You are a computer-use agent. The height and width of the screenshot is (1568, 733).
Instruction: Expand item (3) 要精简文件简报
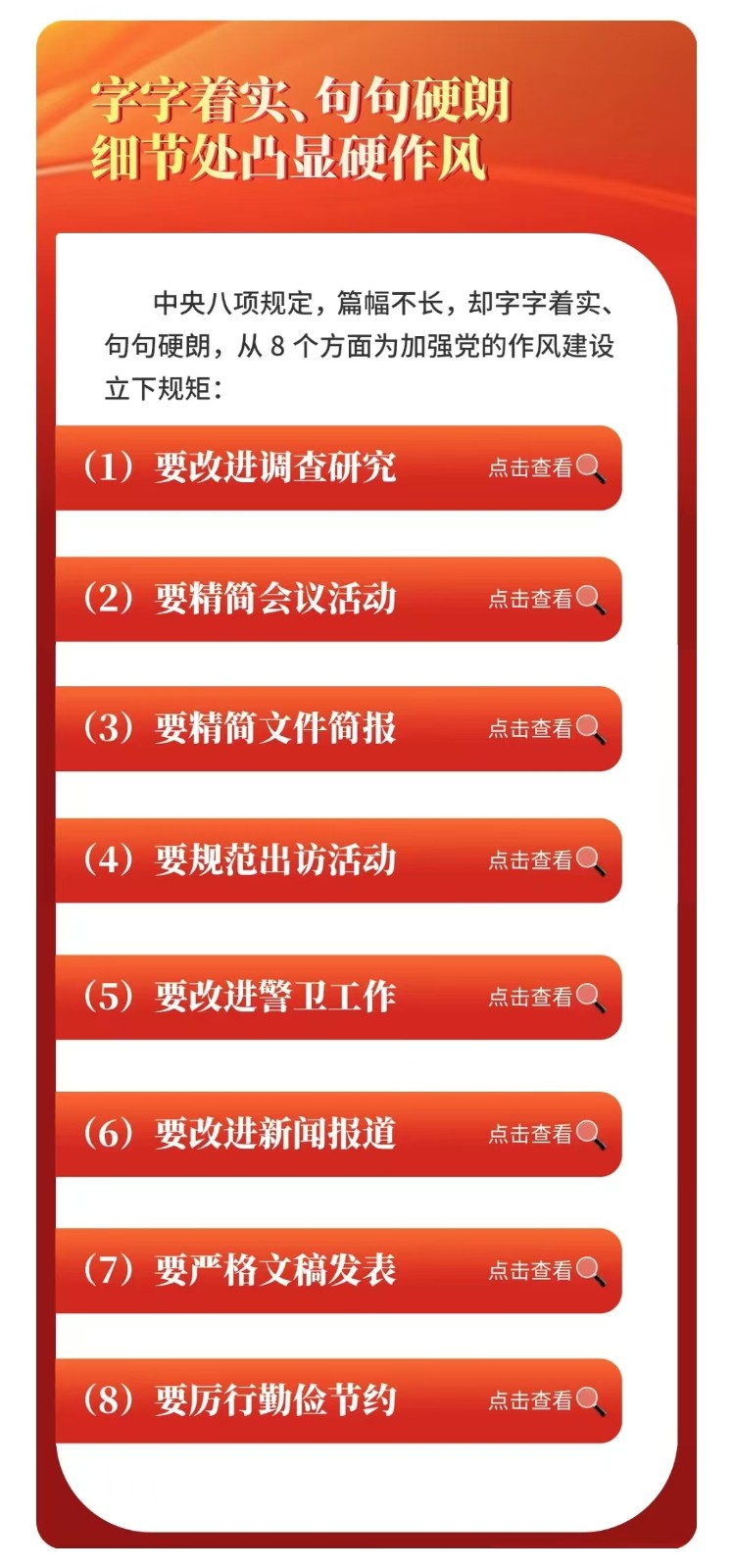338,728
